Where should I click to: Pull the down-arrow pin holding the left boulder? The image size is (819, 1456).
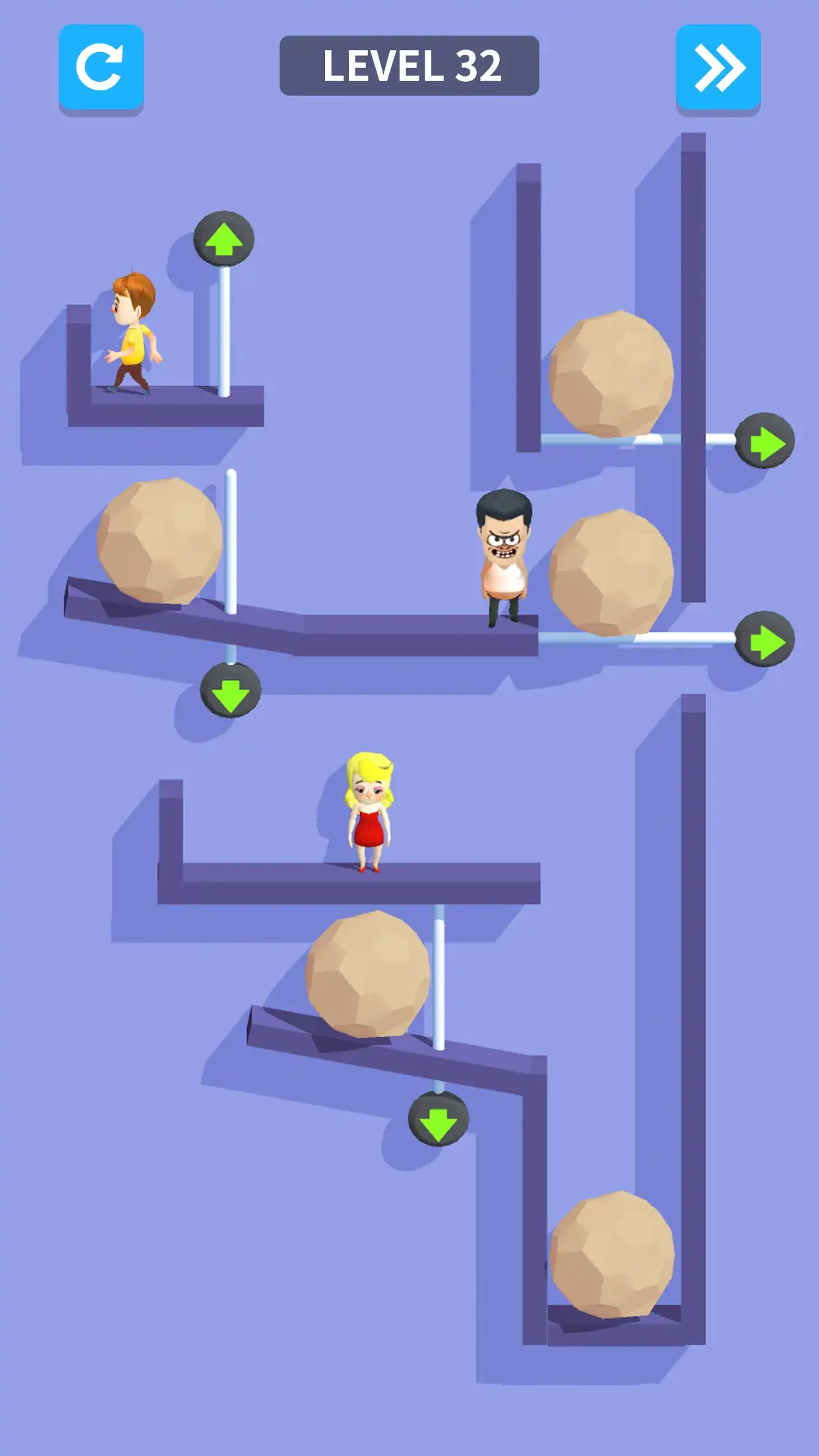[231, 690]
